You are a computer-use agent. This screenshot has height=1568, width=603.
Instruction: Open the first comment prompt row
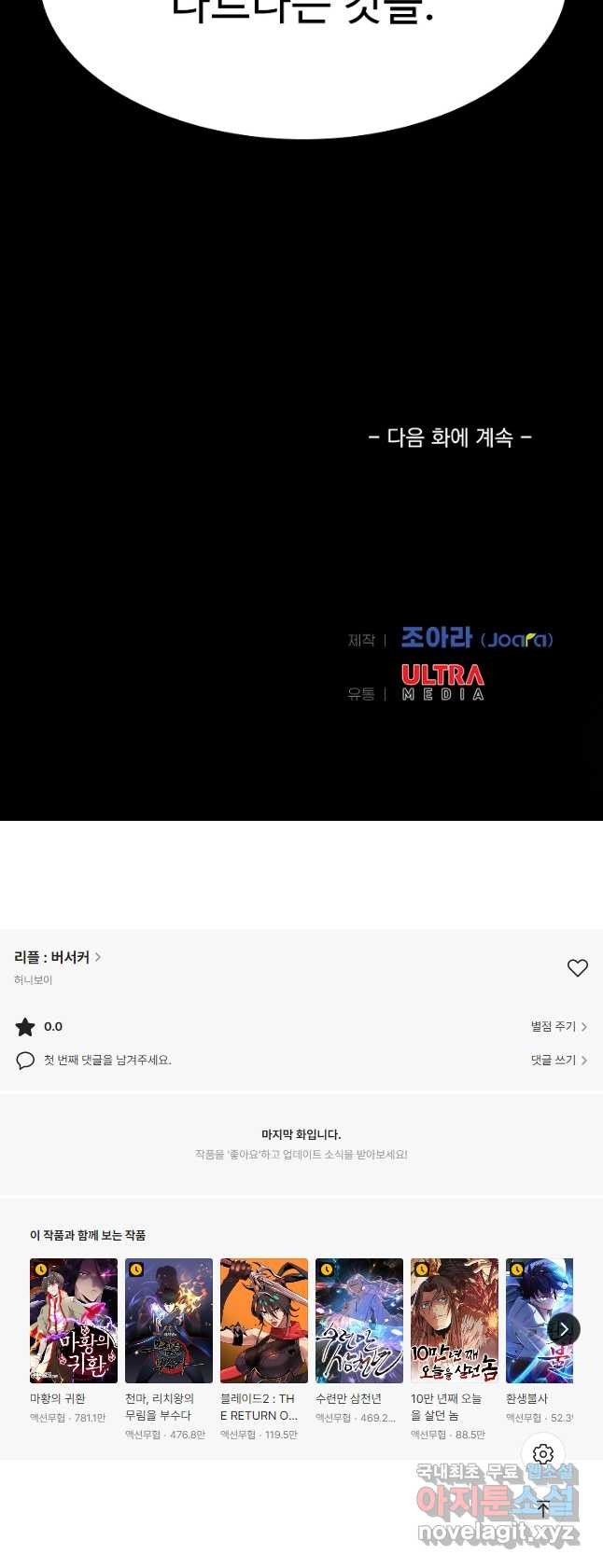point(107,1061)
